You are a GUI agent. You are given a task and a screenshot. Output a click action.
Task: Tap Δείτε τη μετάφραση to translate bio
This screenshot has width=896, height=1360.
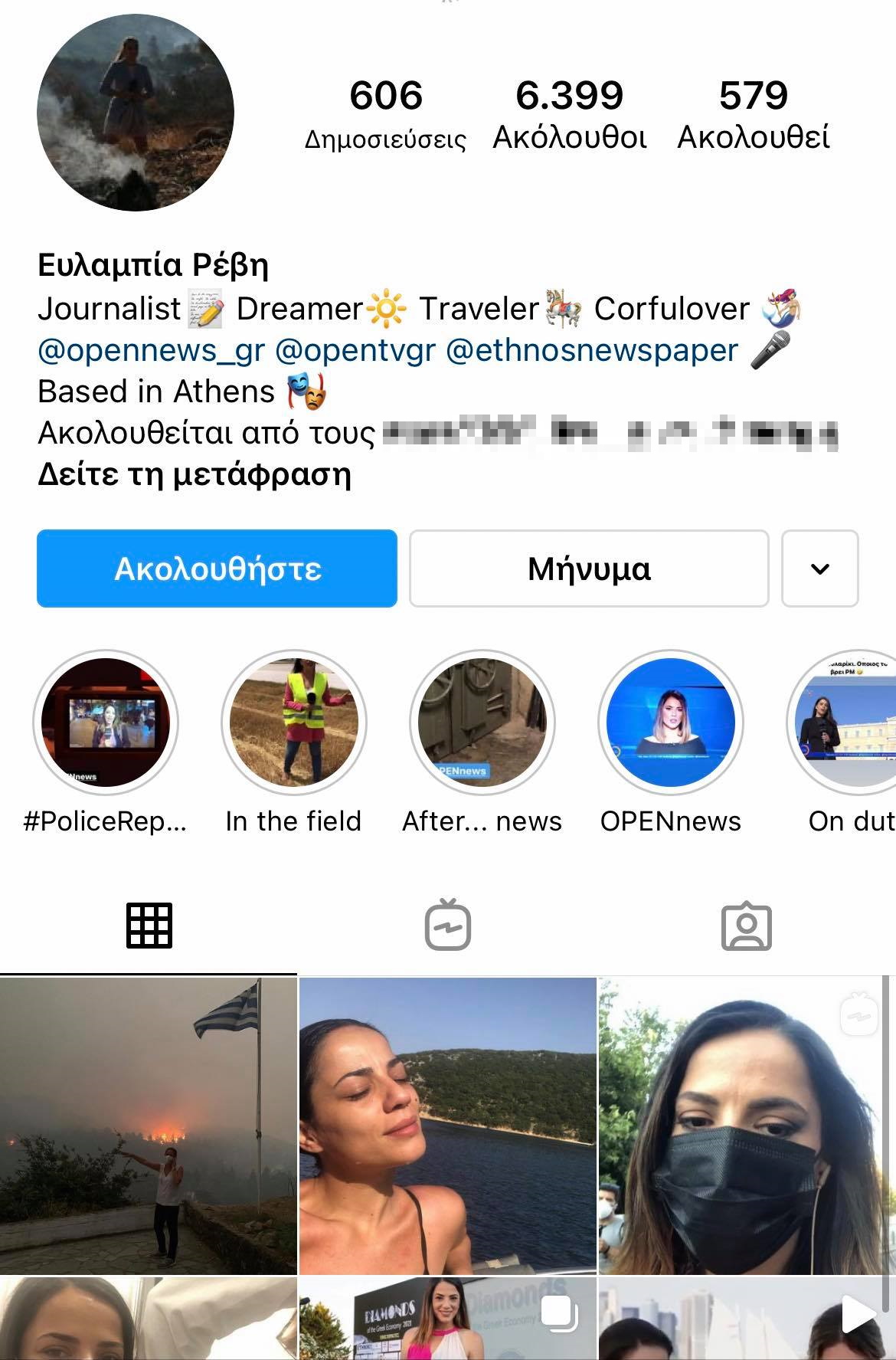194,475
